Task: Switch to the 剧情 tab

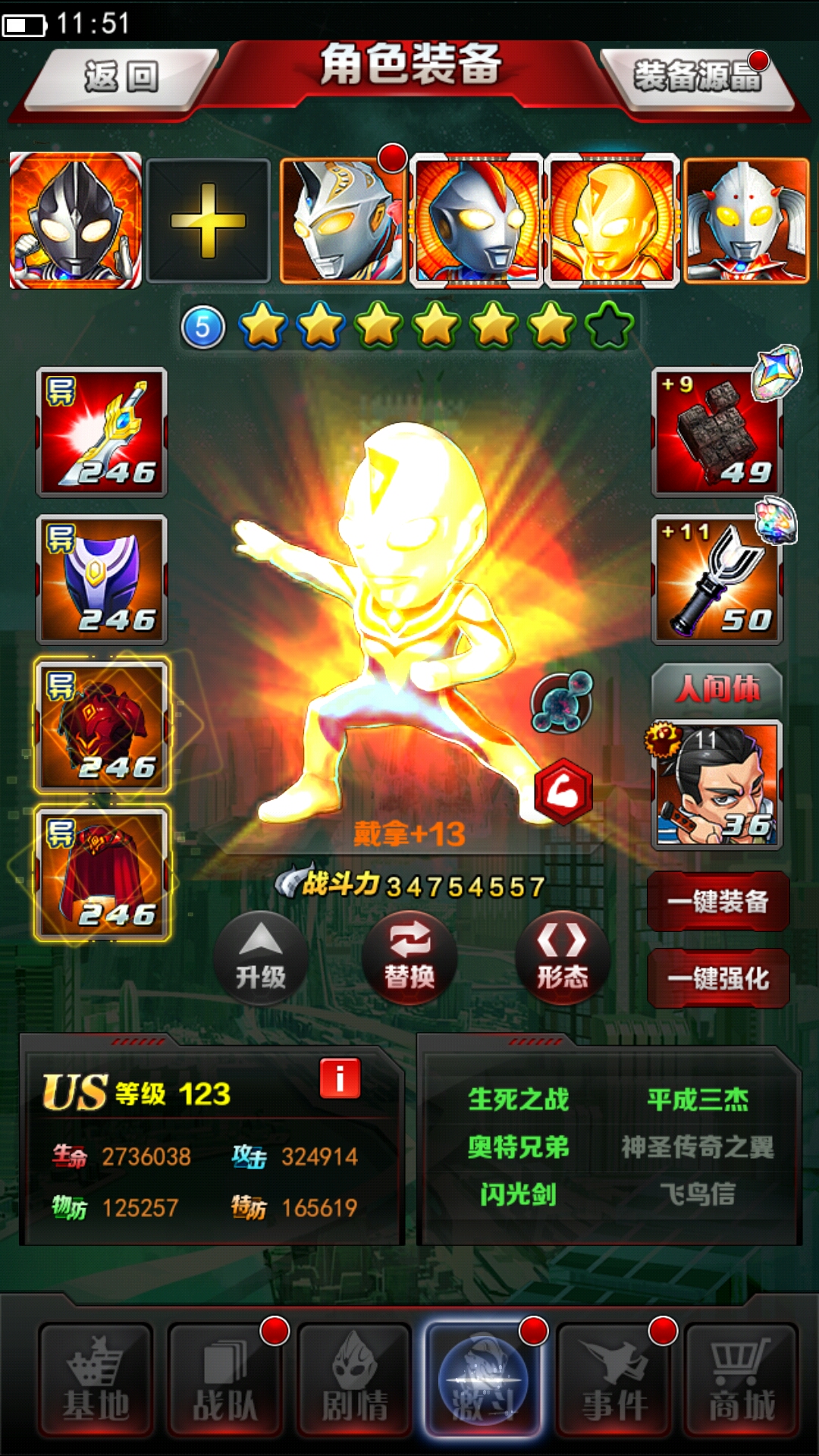Action: [x=354, y=1380]
